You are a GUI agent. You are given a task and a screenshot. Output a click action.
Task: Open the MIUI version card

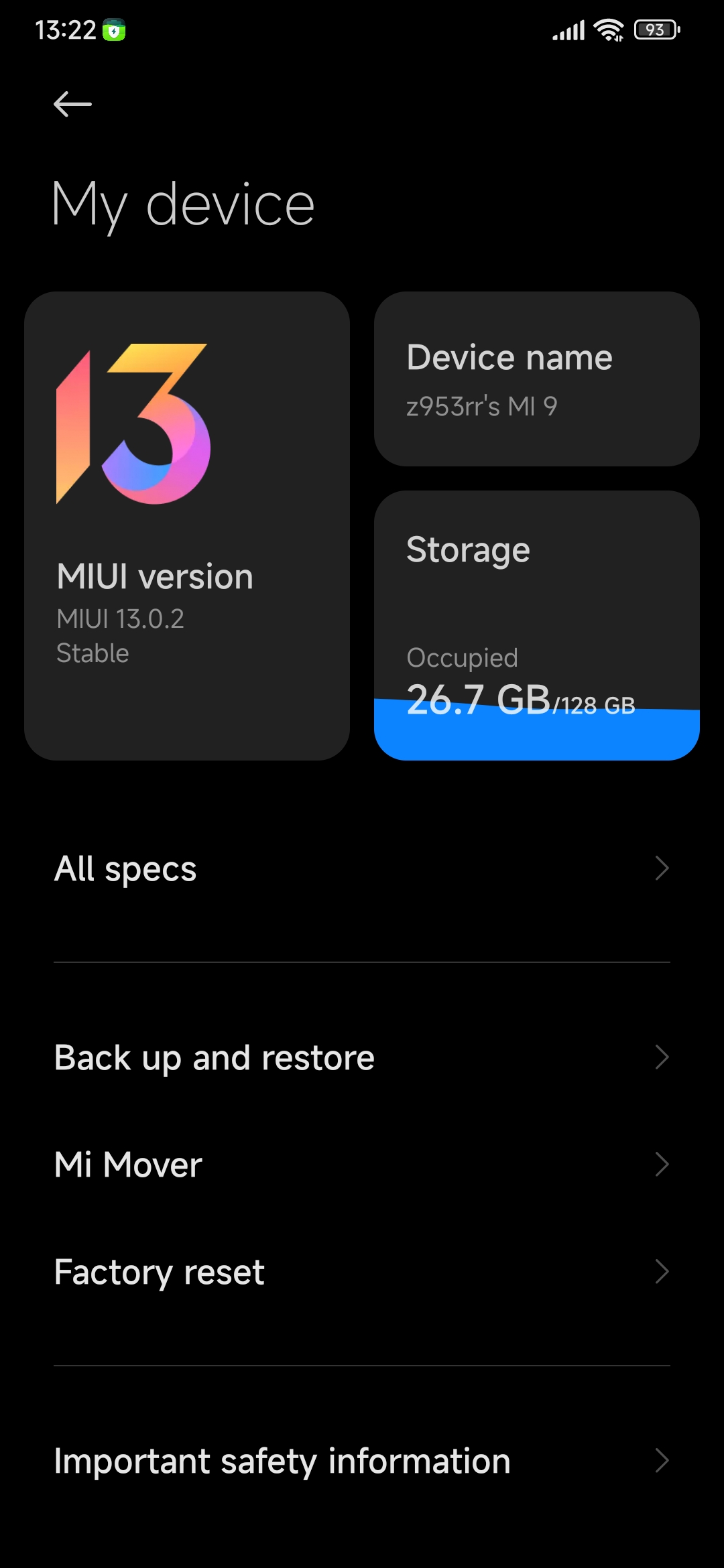pyautogui.click(x=187, y=525)
